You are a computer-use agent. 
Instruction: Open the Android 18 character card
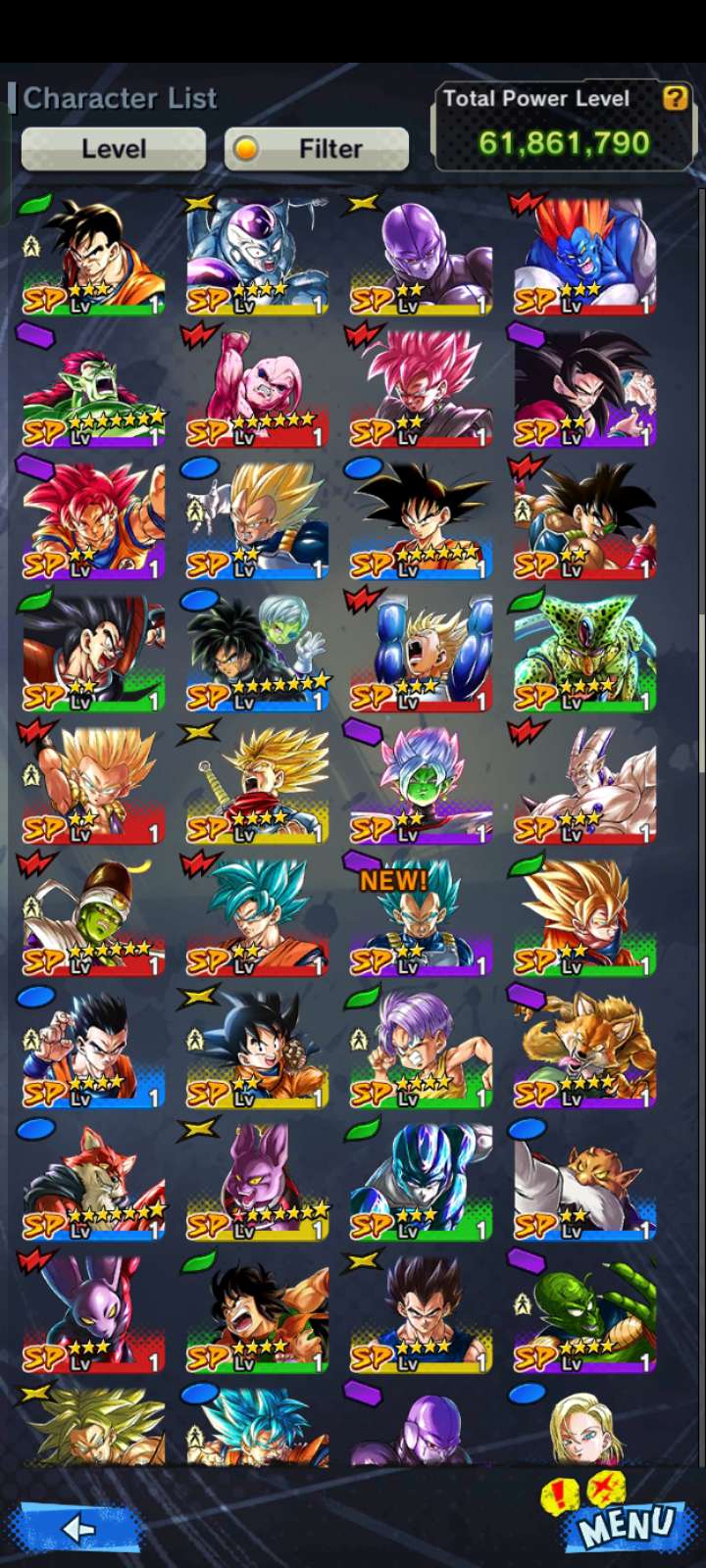tap(584, 1429)
